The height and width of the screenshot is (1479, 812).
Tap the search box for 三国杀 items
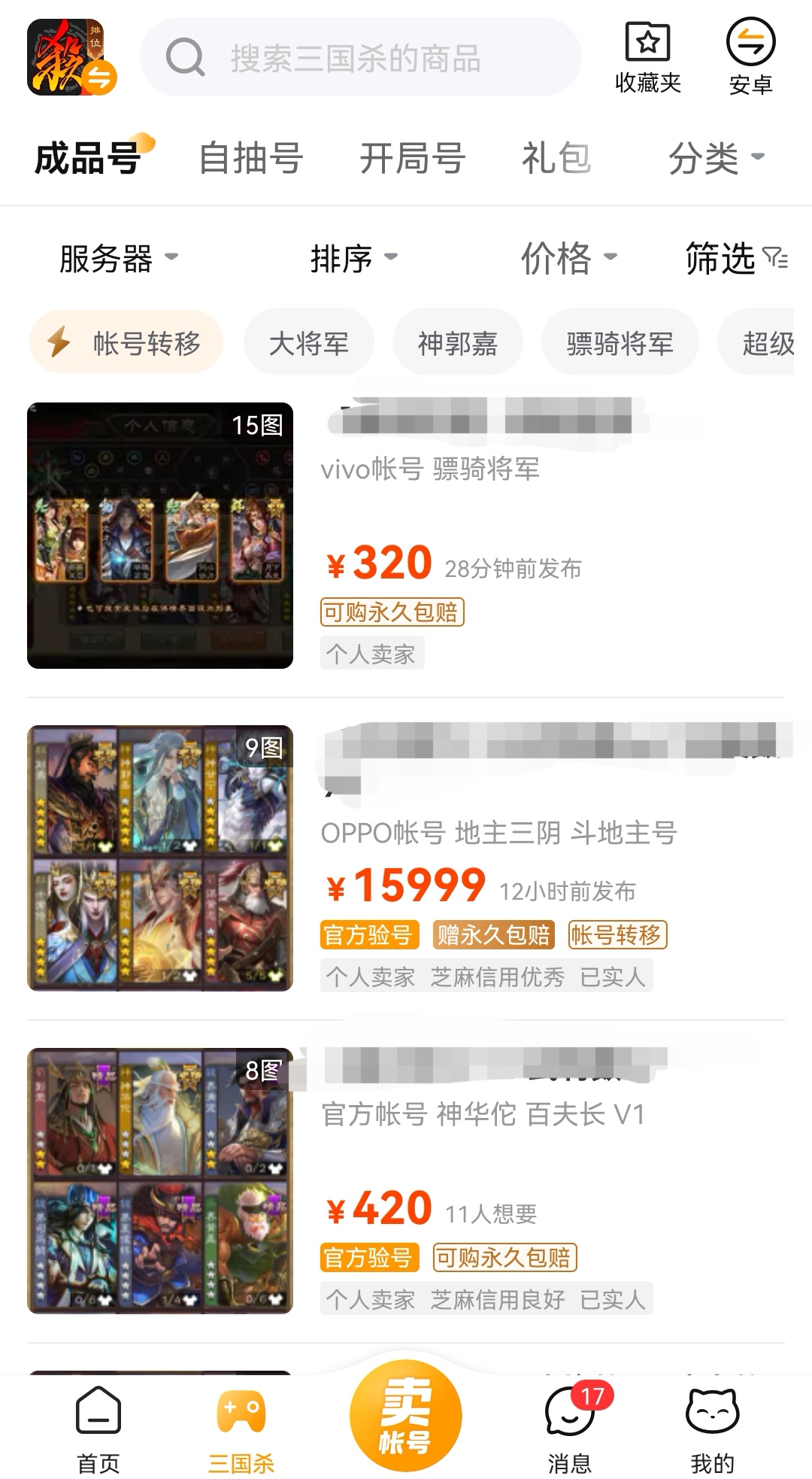pos(359,58)
